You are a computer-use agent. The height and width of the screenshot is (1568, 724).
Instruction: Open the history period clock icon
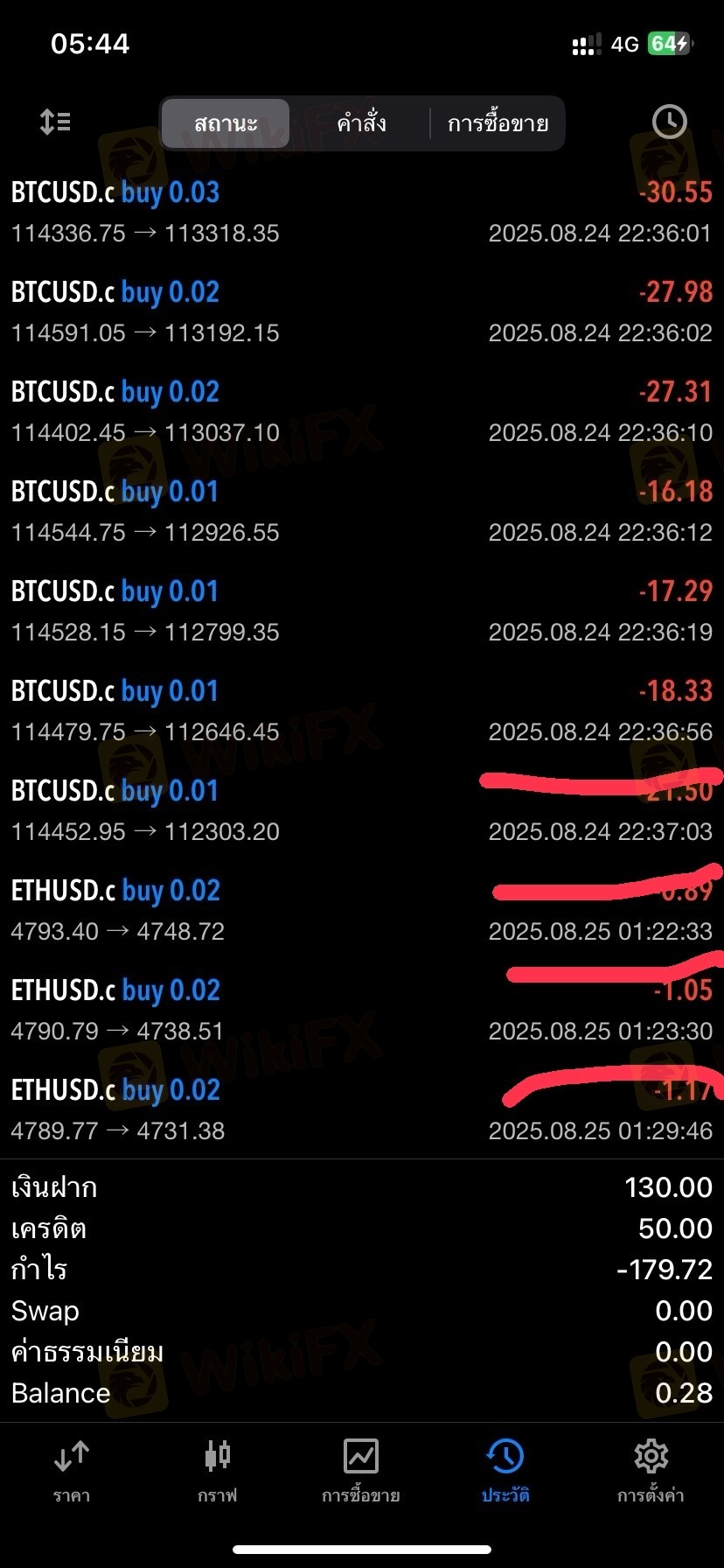(669, 122)
